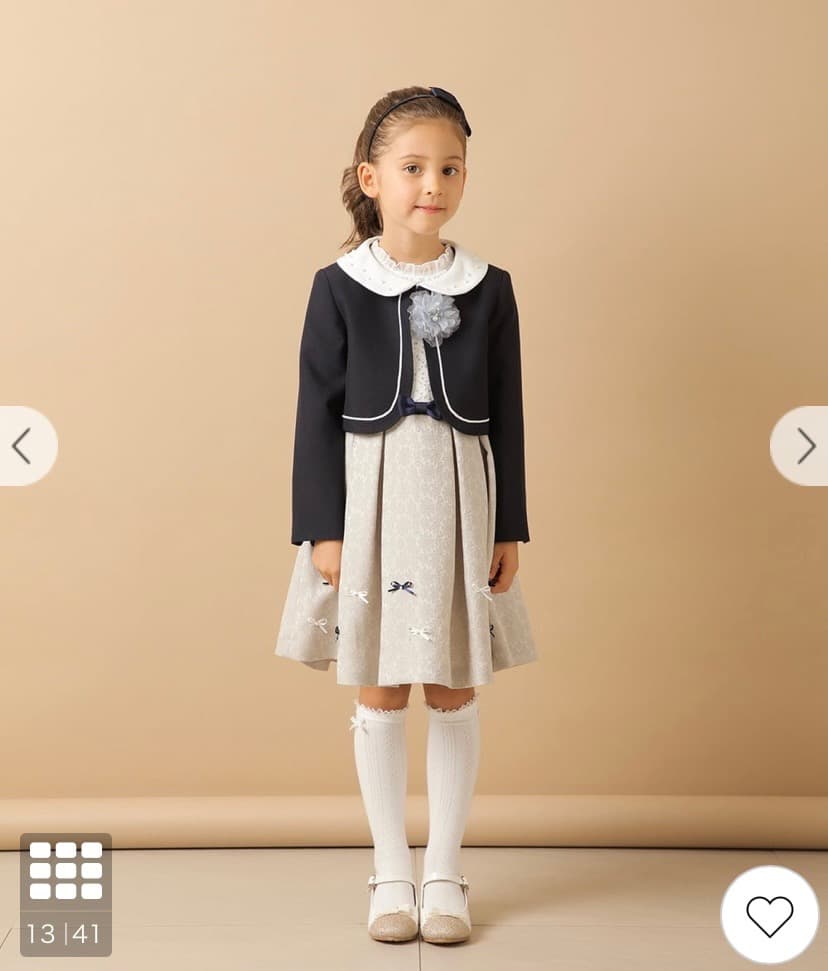Show the next product photo

[805, 446]
